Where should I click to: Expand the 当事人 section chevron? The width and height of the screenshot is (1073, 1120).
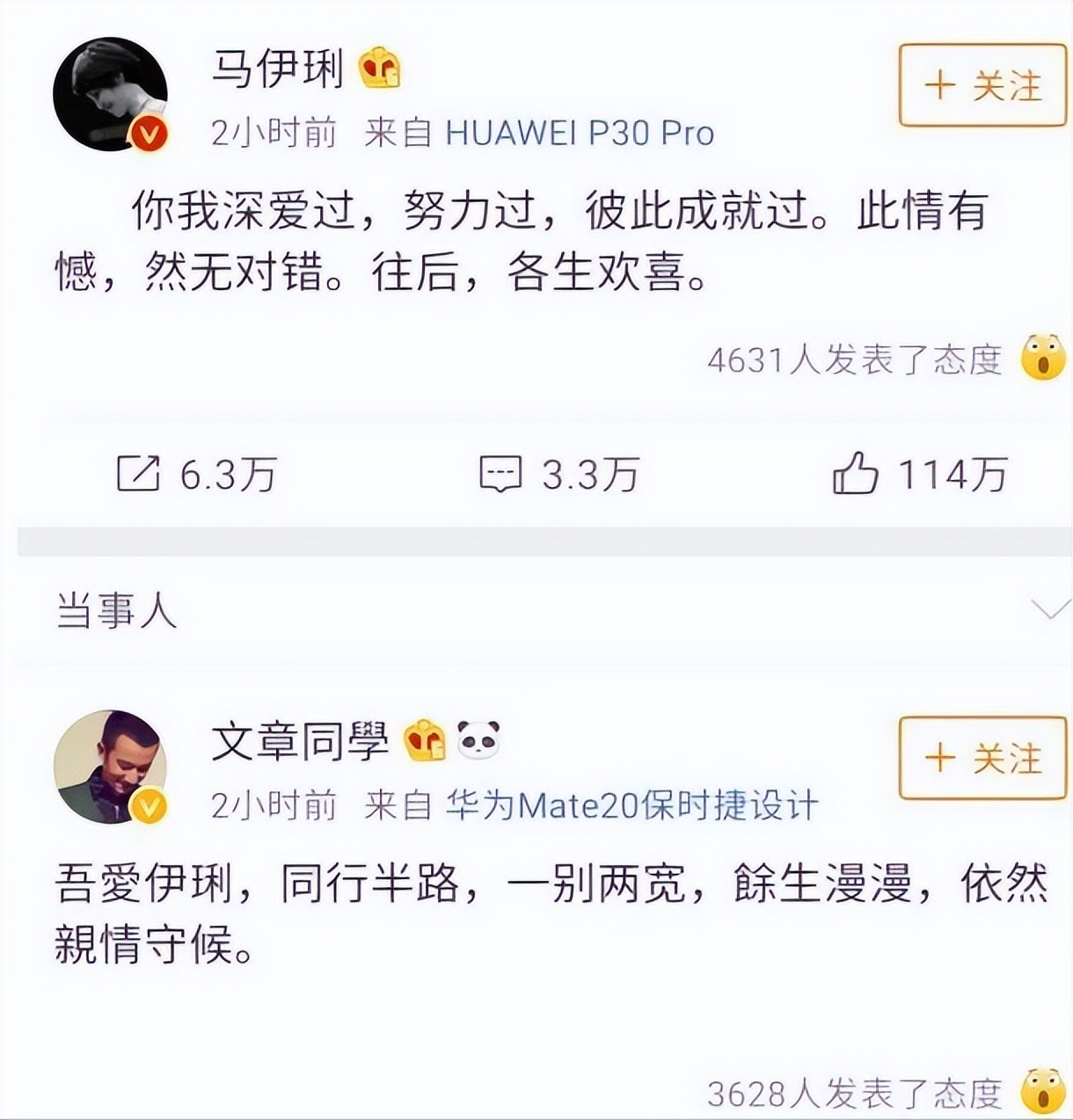pyautogui.click(x=1049, y=609)
